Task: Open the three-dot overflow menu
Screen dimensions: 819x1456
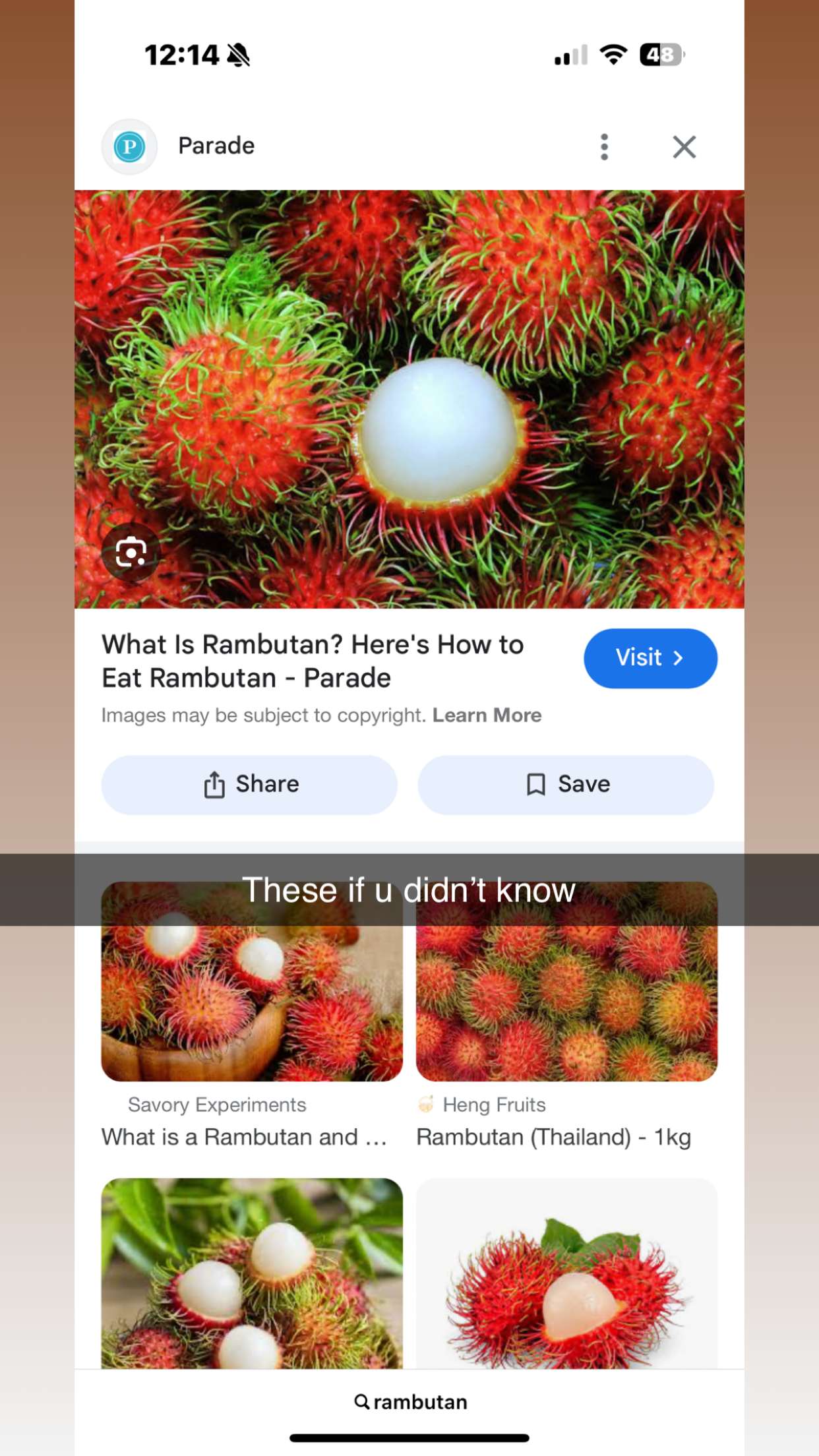Action: (604, 147)
